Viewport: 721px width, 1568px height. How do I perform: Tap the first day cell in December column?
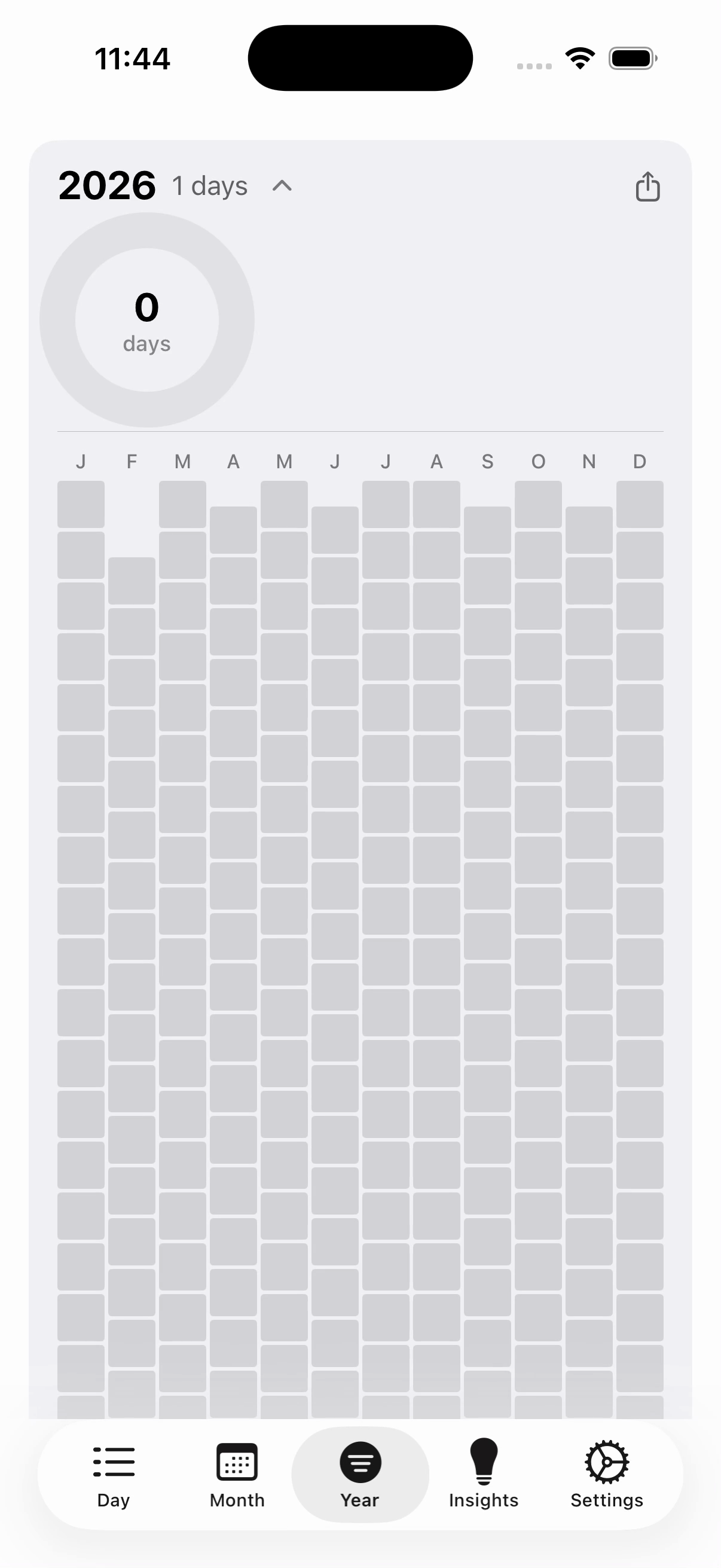(640, 504)
